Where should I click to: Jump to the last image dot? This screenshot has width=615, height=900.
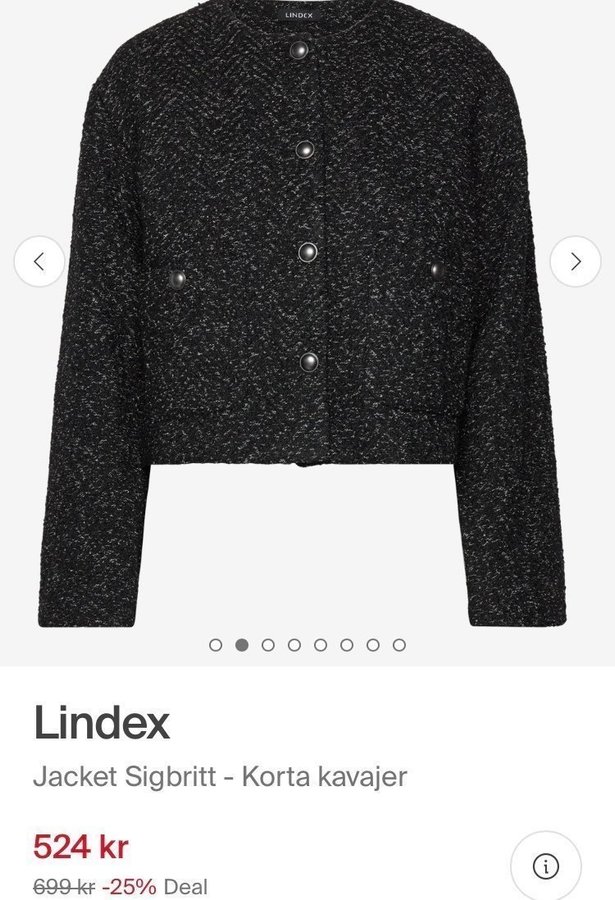399,645
